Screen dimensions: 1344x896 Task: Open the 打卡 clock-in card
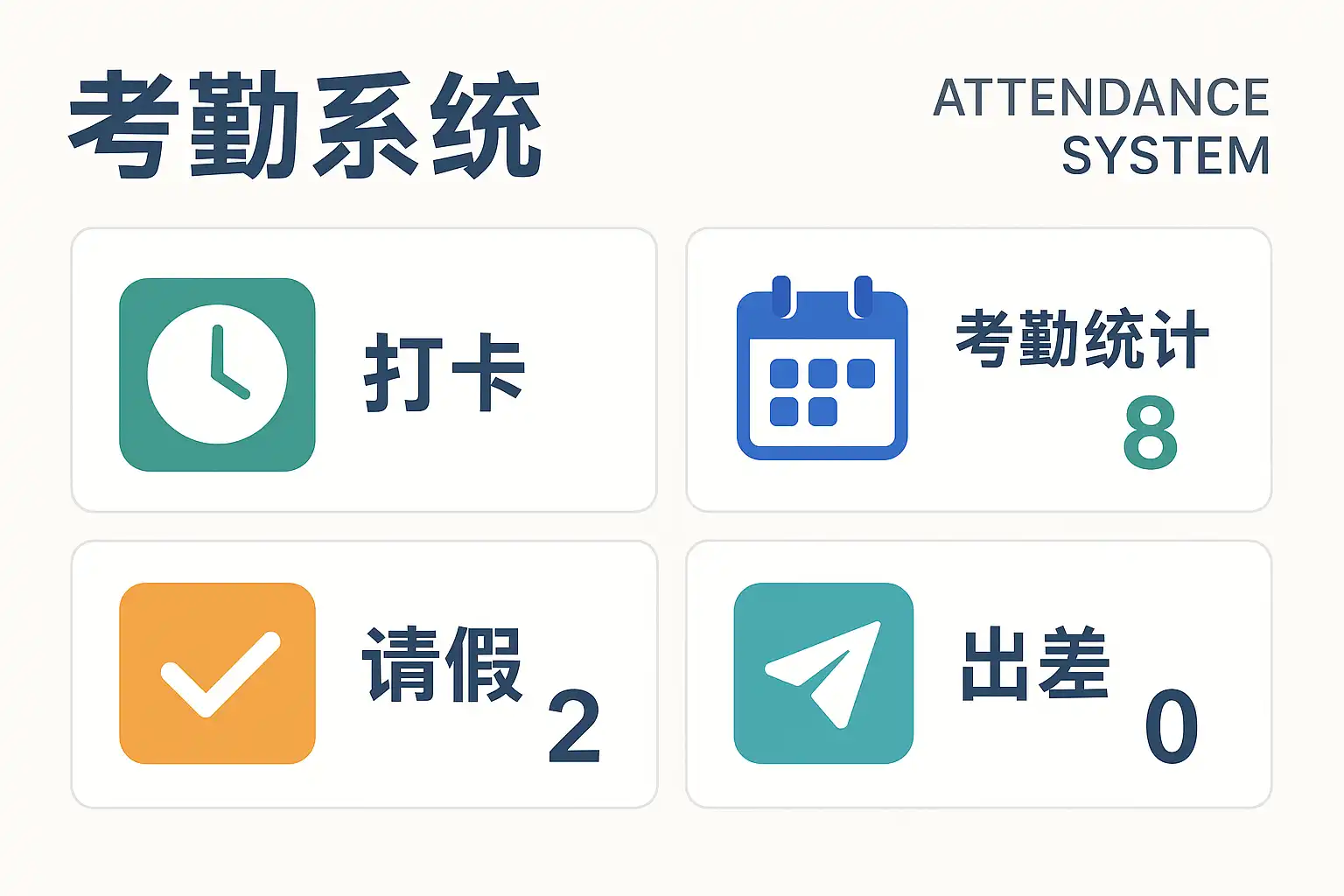coord(363,370)
